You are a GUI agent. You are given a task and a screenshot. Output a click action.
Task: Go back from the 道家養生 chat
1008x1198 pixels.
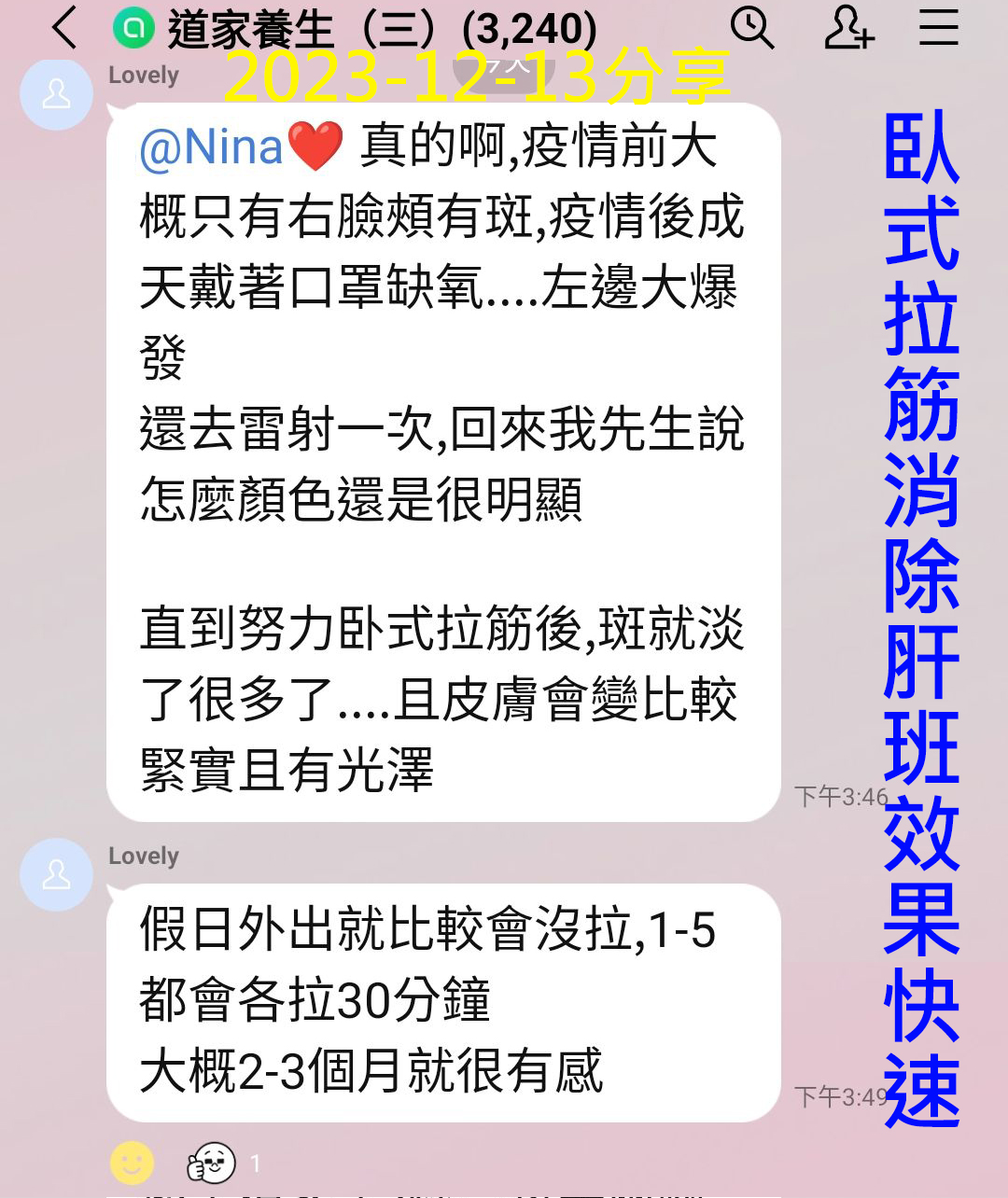64,28
